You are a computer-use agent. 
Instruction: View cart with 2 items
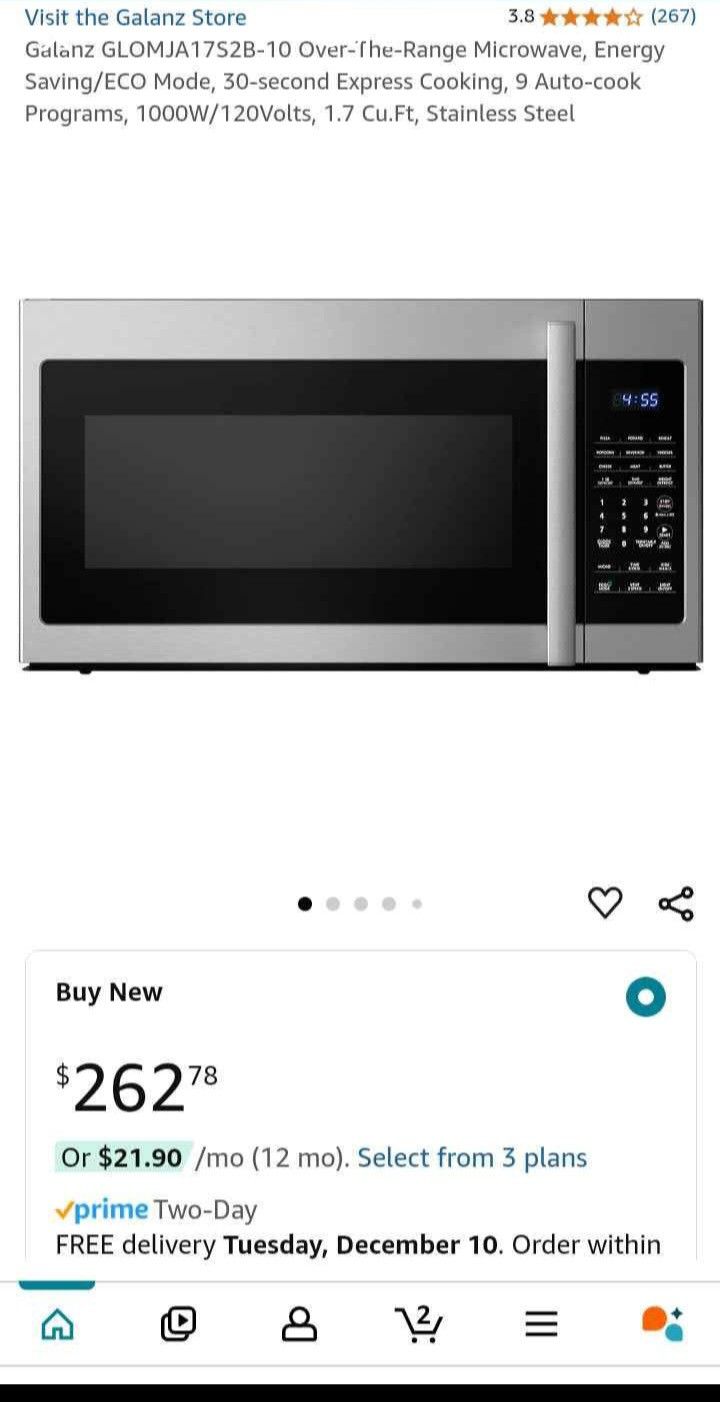point(420,1324)
